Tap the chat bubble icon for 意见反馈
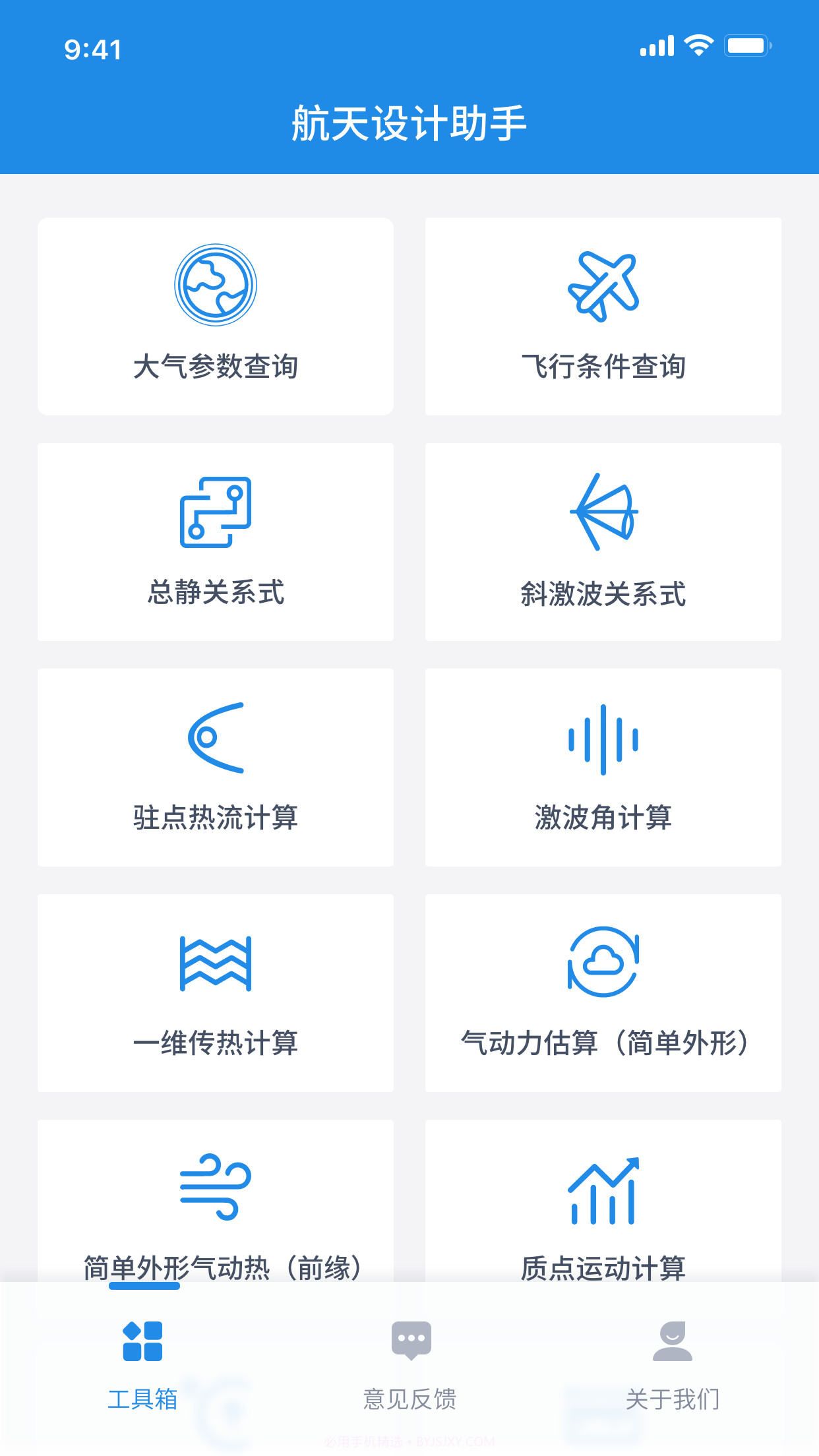Screen dimensions: 819x1456 [x=409, y=1339]
